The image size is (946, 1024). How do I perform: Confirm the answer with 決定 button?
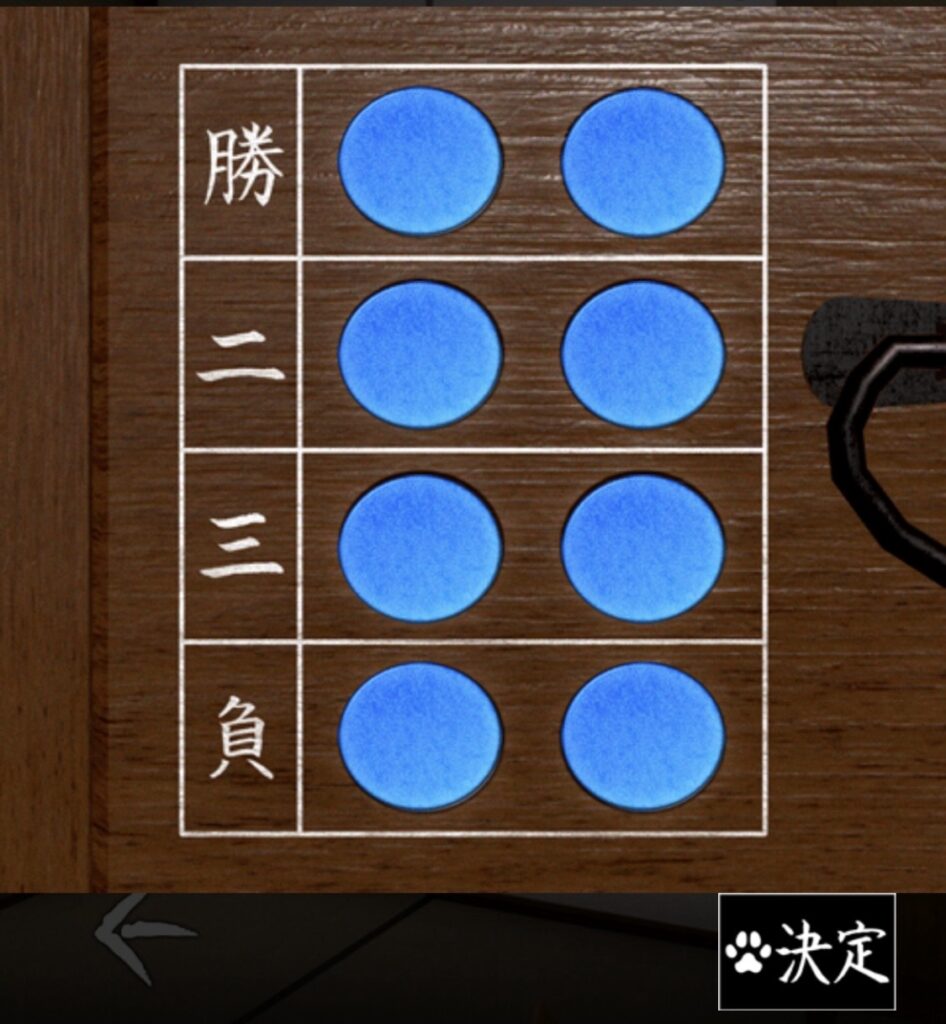(806, 952)
